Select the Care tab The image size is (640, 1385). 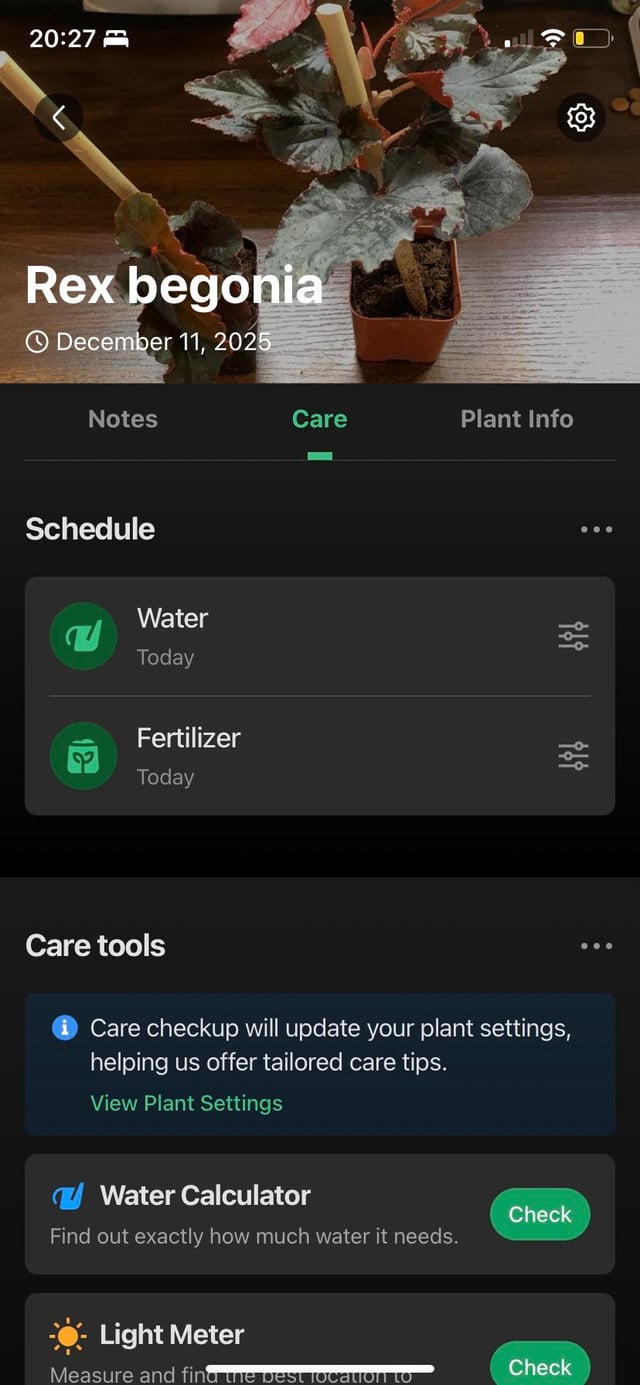click(320, 419)
